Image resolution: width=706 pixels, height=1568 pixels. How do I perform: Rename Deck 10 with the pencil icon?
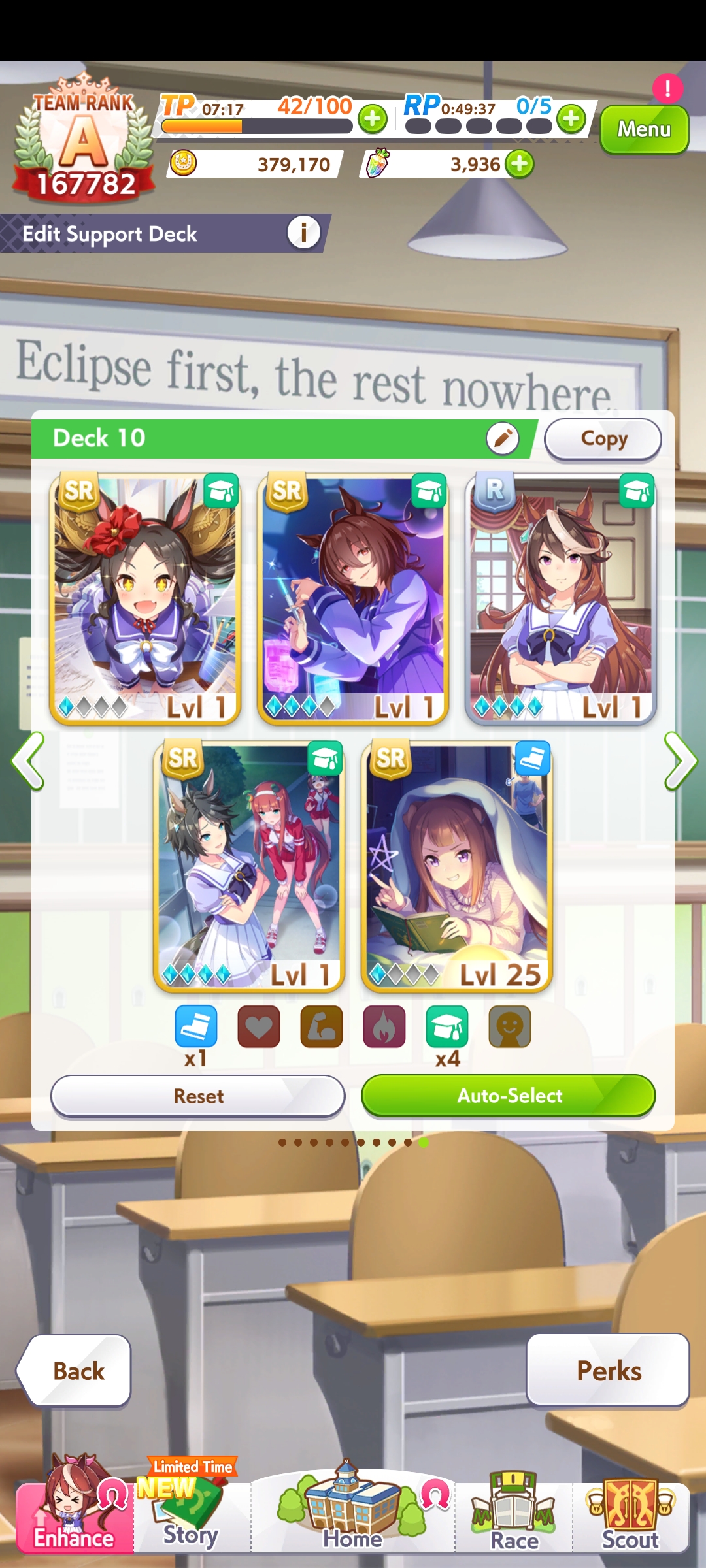pyautogui.click(x=502, y=438)
